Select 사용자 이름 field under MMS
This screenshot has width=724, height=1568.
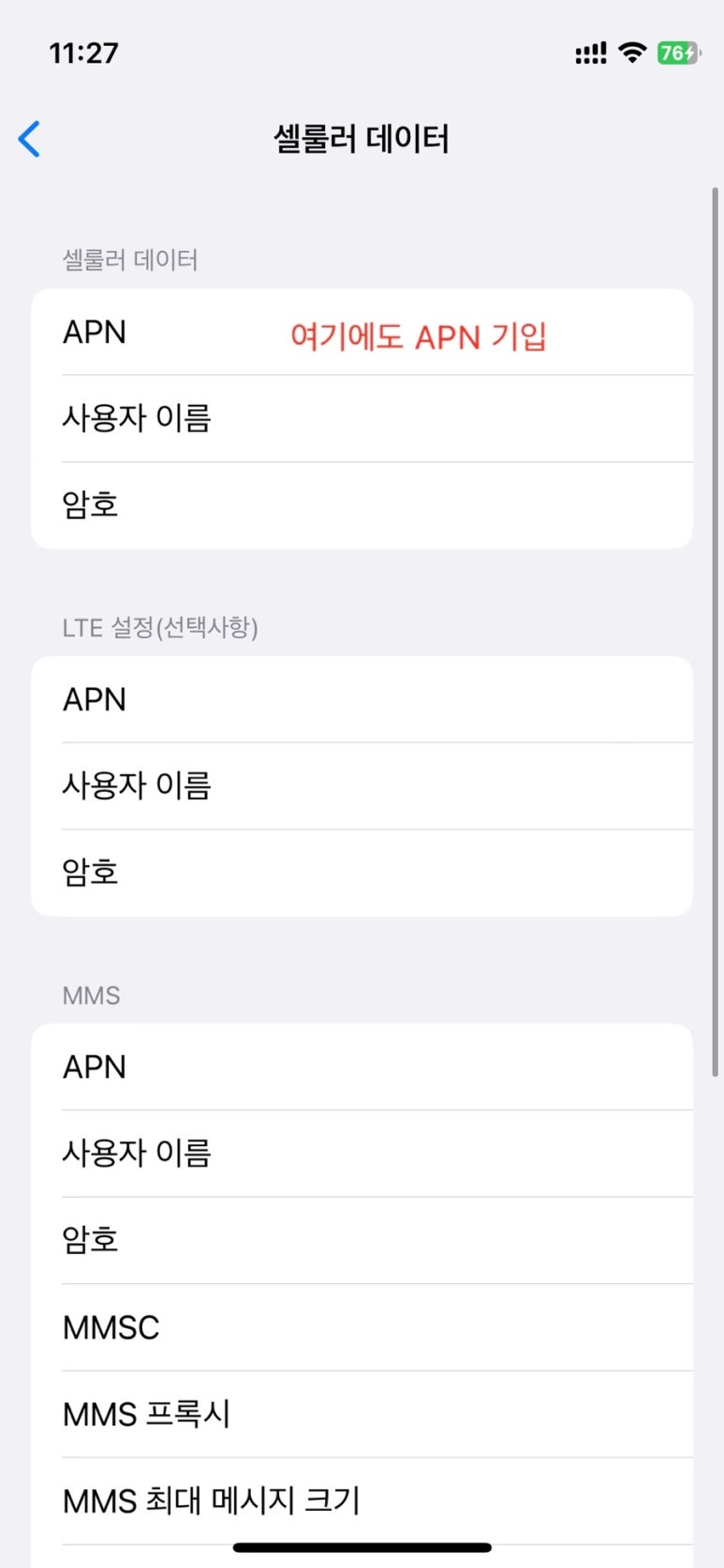pyautogui.click(x=362, y=1154)
